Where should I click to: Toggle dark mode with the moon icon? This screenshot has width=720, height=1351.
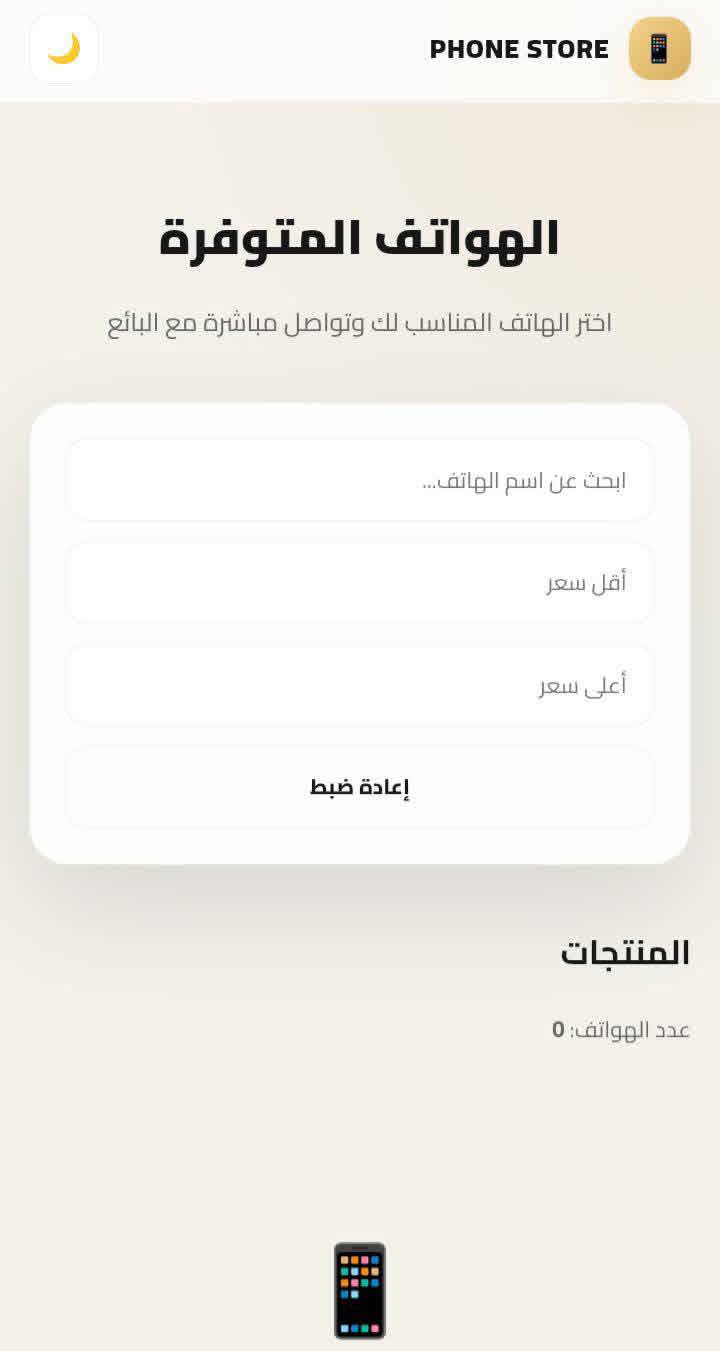pyautogui.click(x=64, y=48)
